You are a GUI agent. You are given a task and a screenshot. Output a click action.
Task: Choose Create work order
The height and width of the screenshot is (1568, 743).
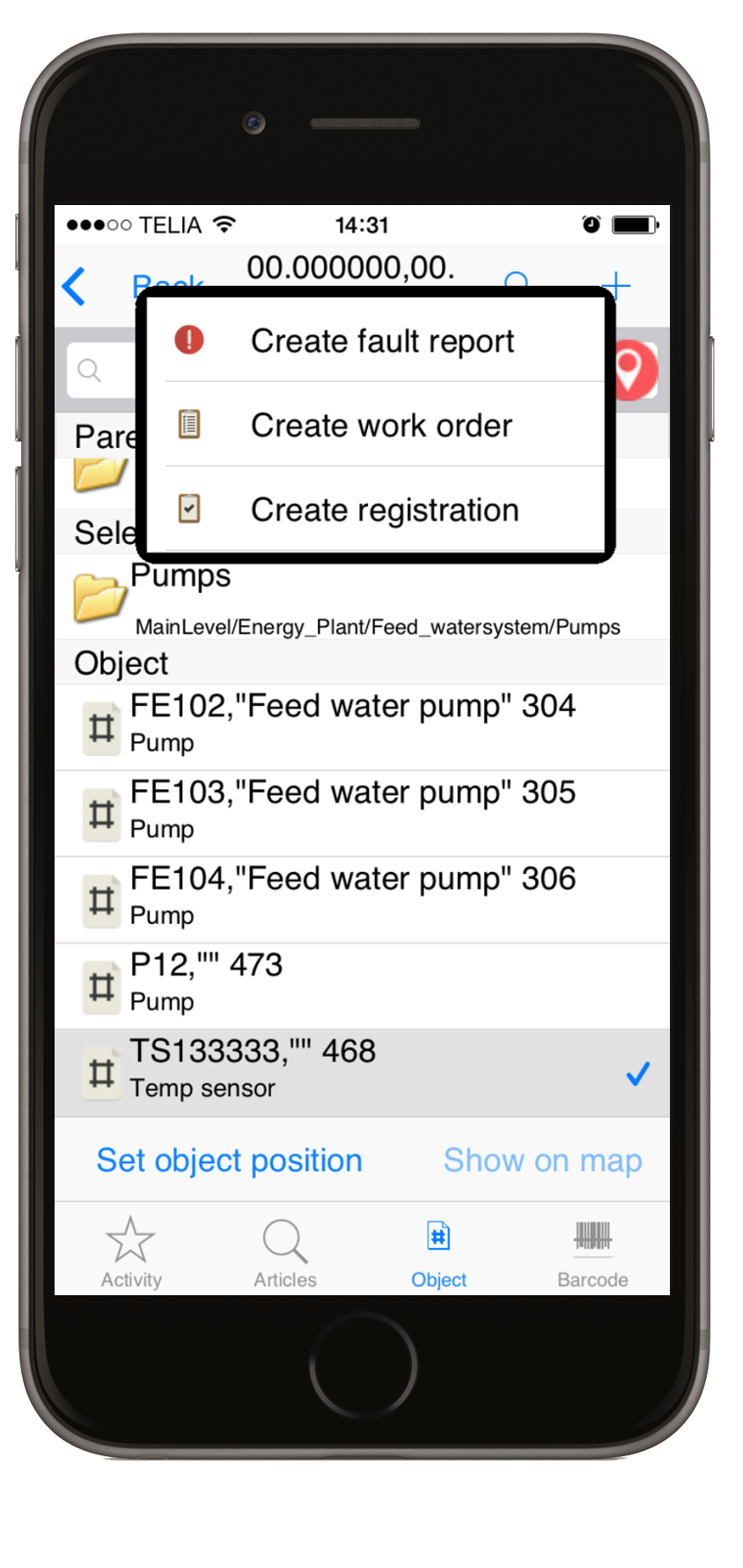tap(376, 425)
